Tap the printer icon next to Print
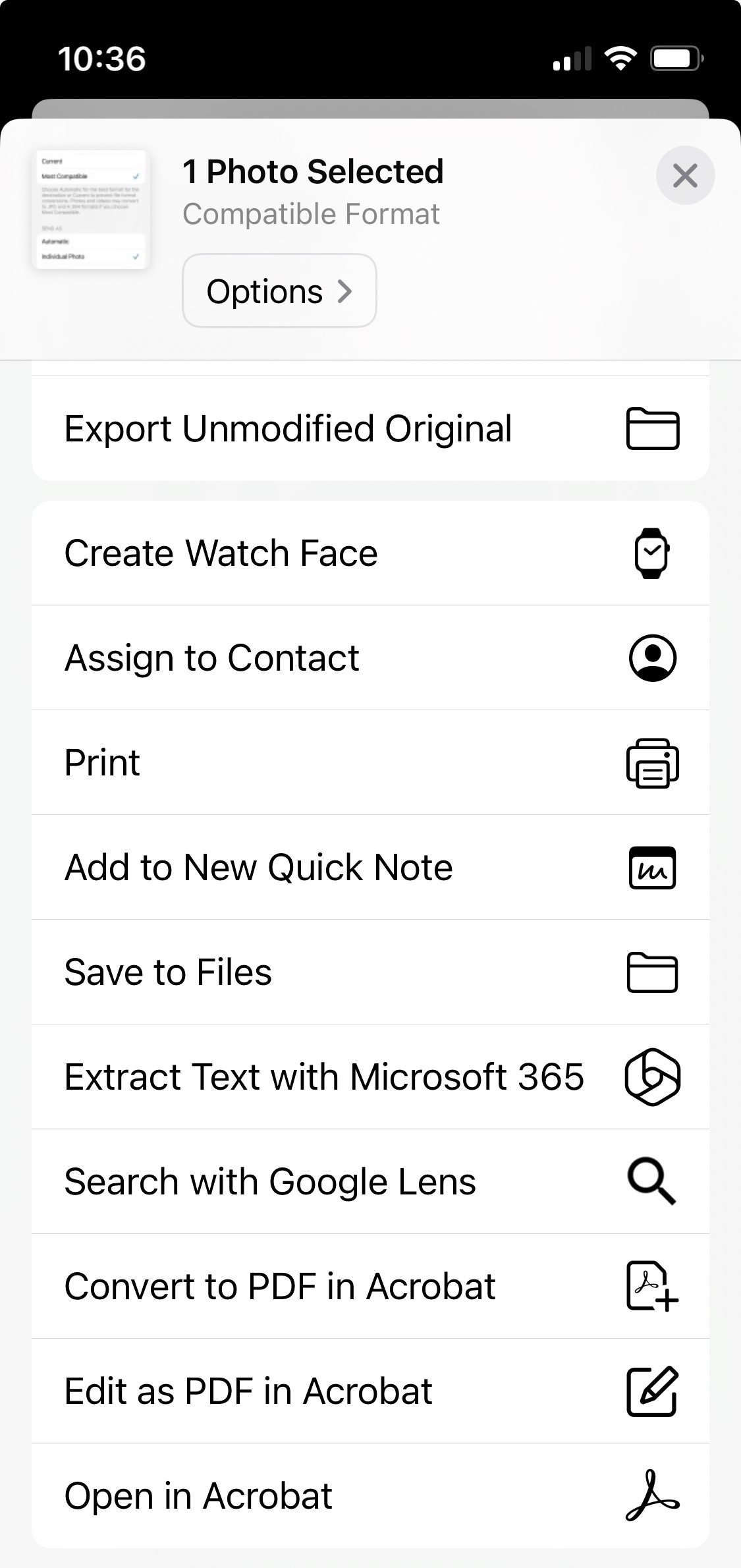741x1568 pixels. [x=651, y=763]
